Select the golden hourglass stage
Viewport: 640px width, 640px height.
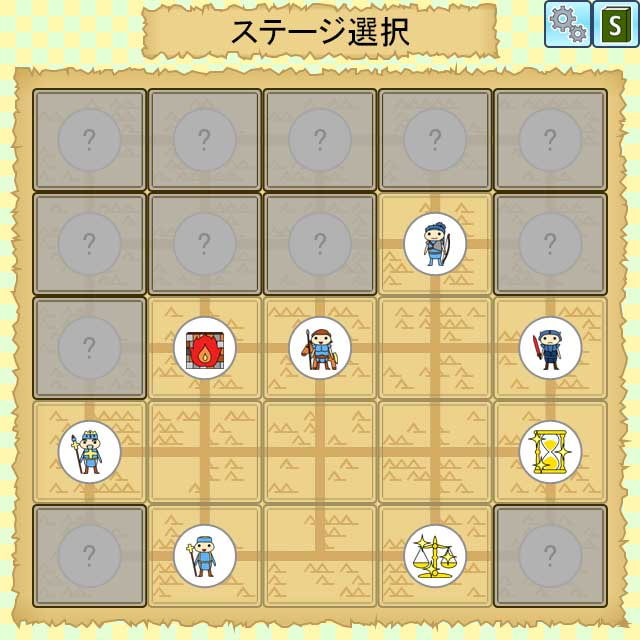[x=550, y=452]
